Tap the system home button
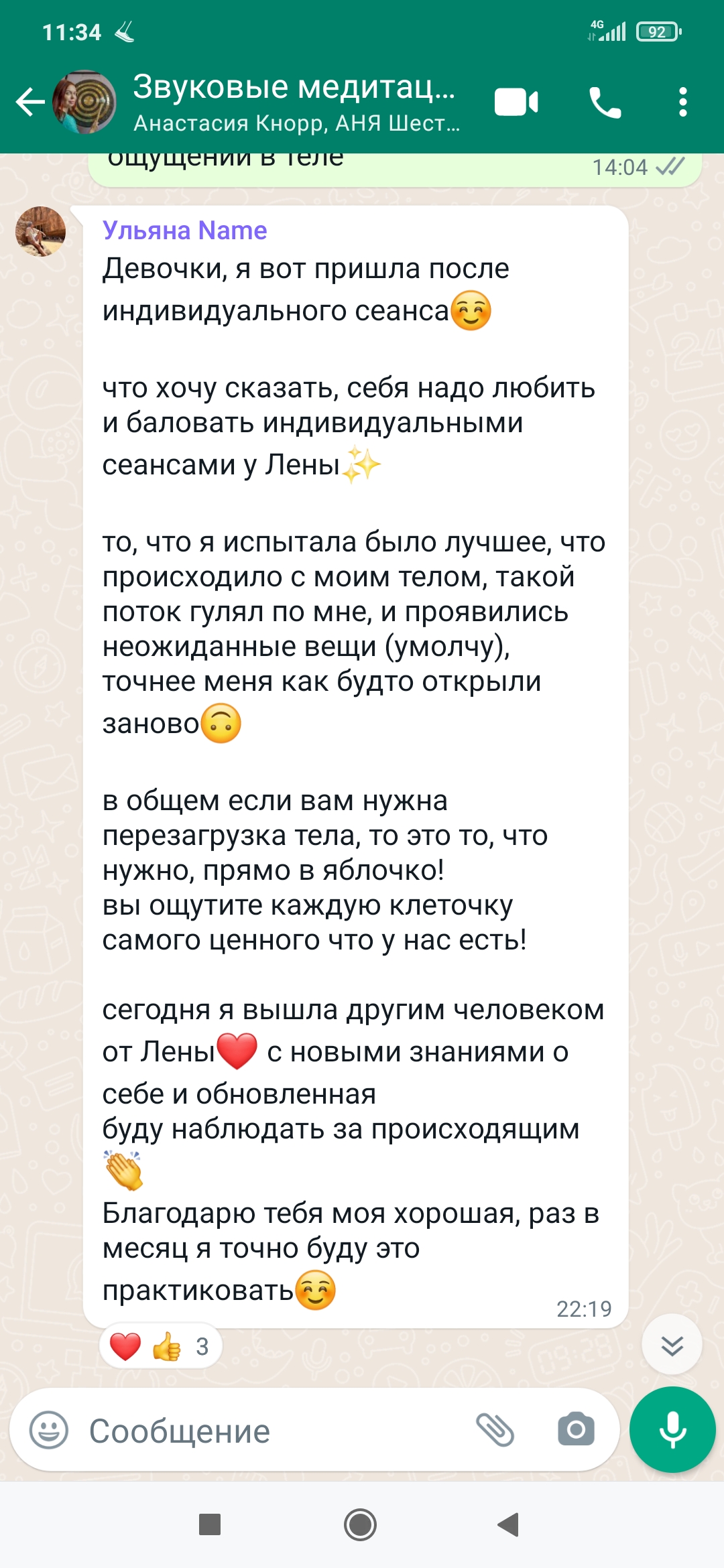 (361, 1524)
